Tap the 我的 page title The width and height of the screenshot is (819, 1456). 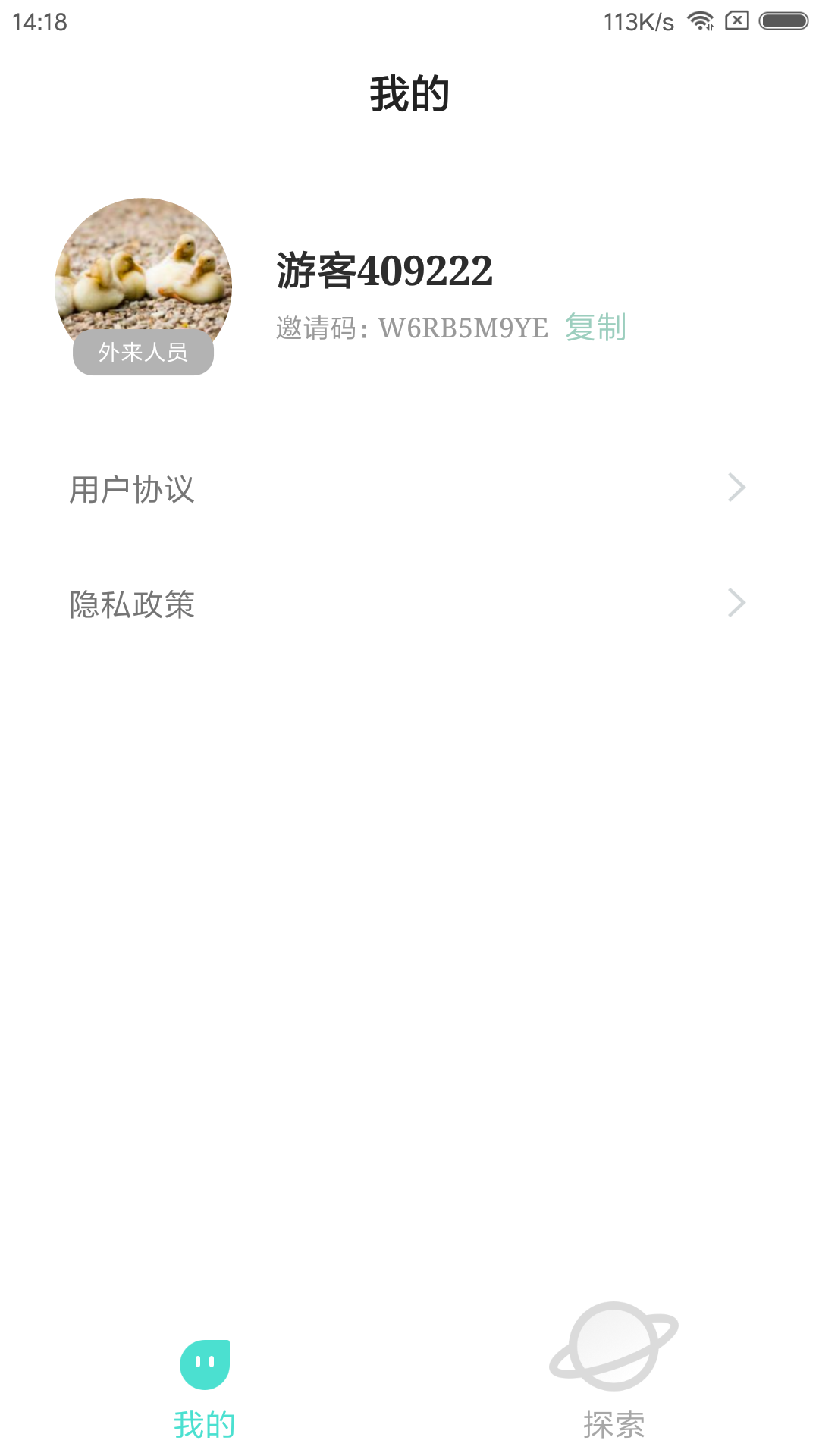pyautogui.click(x=409, y=91)
